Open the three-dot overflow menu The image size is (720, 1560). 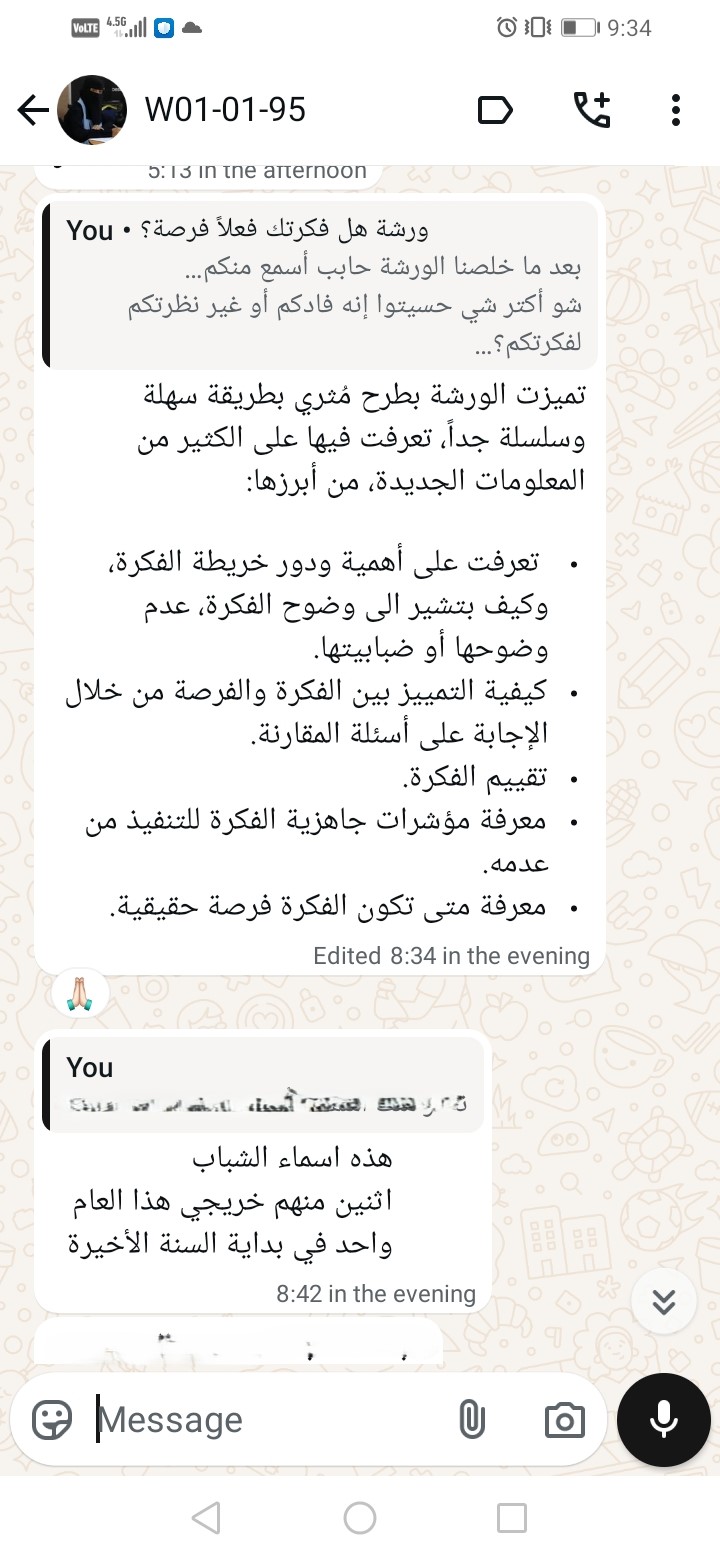coord(677,110)
